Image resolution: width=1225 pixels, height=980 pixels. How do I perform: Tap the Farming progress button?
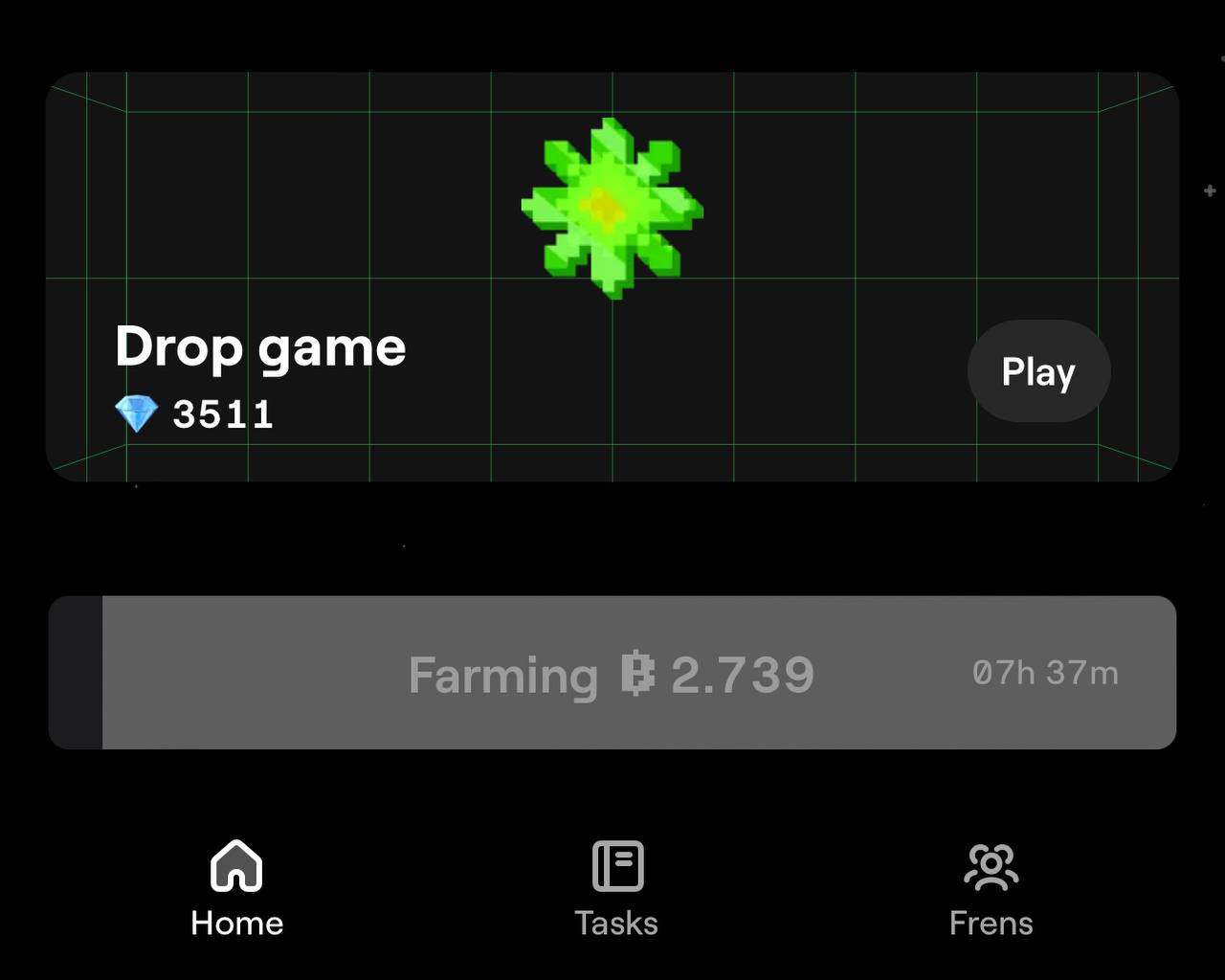pyautogui.click(x=612, y=673)
